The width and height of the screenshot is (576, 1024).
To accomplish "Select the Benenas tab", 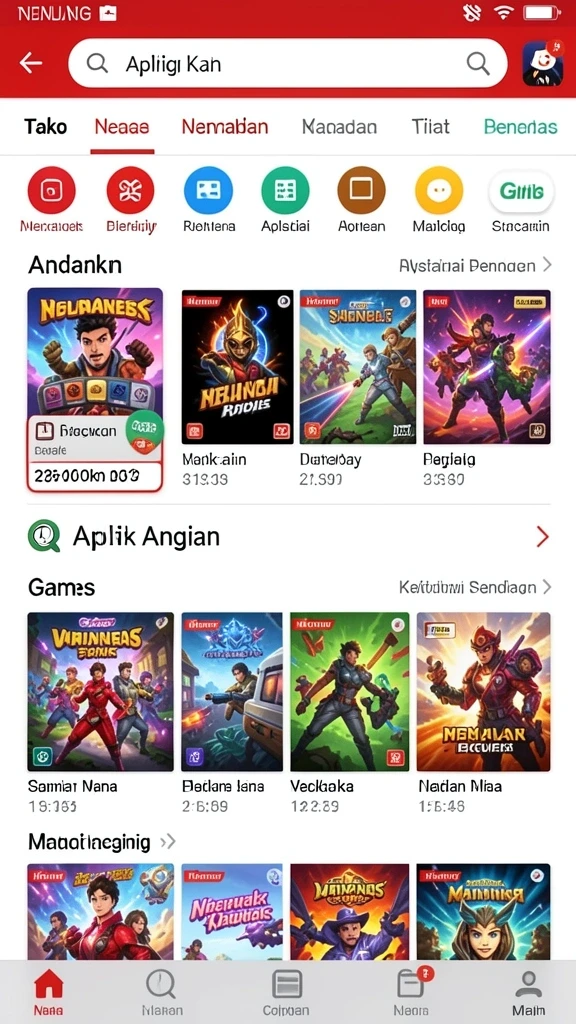I will 520,126.
